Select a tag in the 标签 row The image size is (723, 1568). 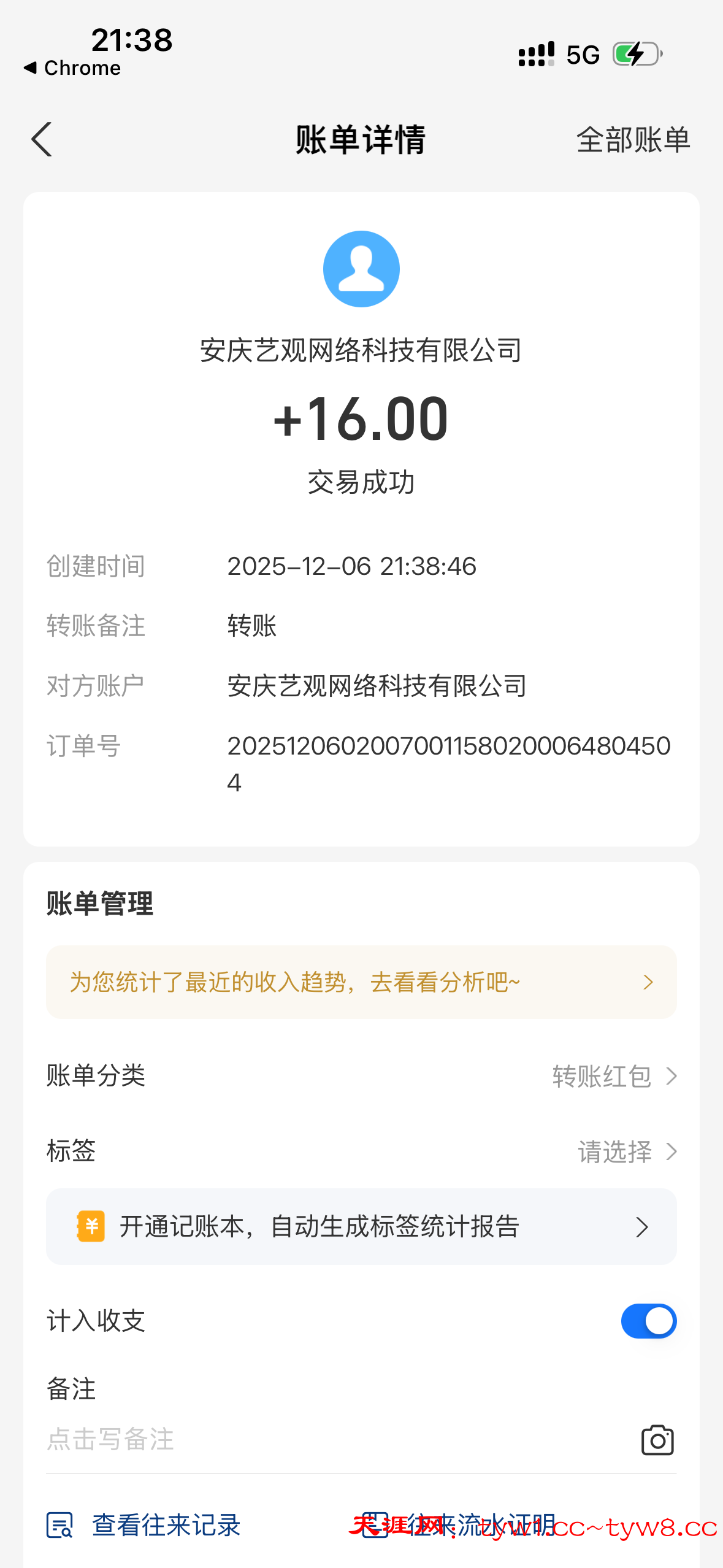pyautogui.click(x=625, y=1151)
